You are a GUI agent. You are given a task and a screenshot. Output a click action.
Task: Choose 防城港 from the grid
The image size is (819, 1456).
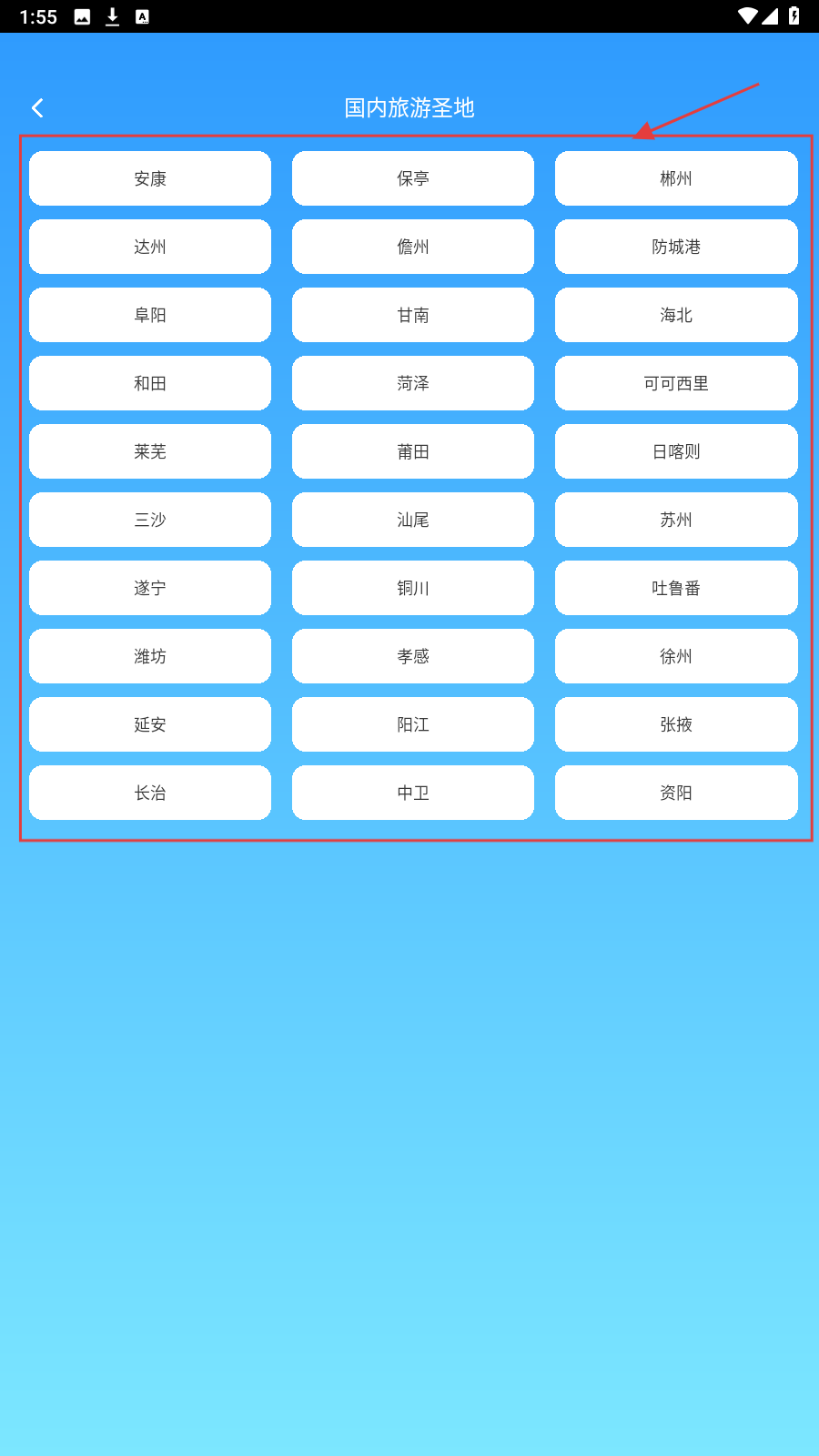[676, 247]
